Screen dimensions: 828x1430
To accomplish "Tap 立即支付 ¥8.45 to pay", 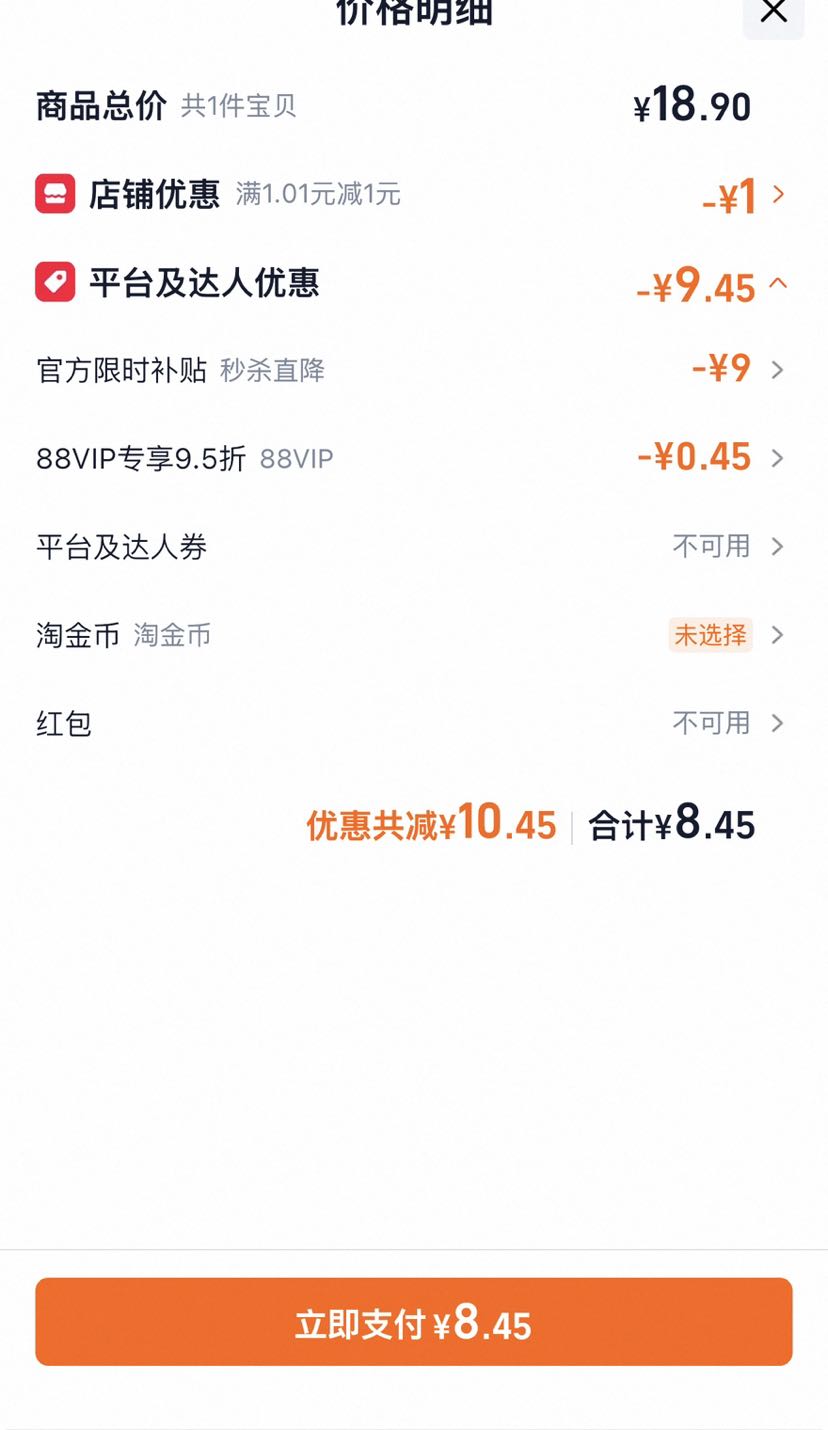I will tap(414, 1322).
